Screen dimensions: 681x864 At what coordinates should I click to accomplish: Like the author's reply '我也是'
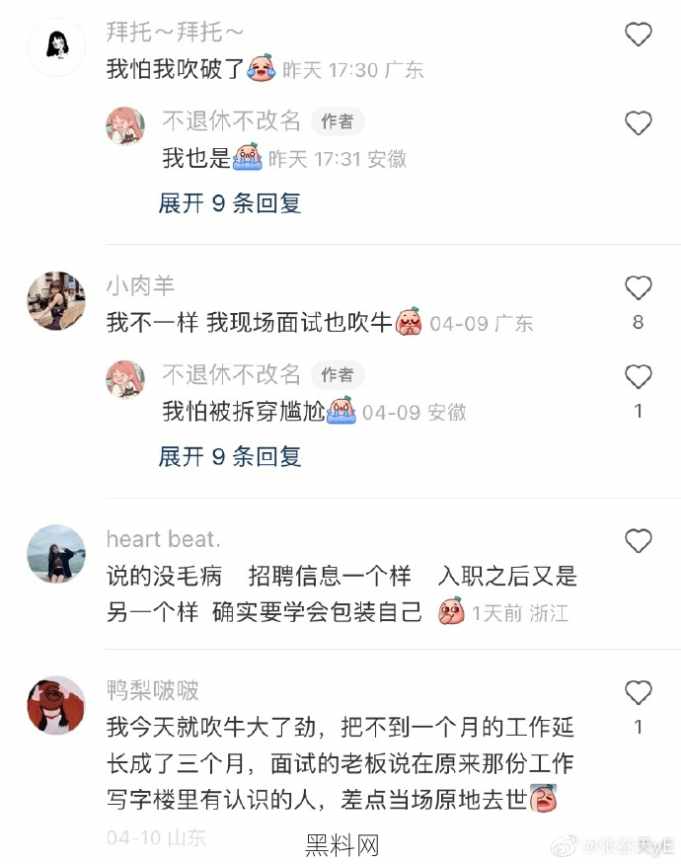point(638,123)
